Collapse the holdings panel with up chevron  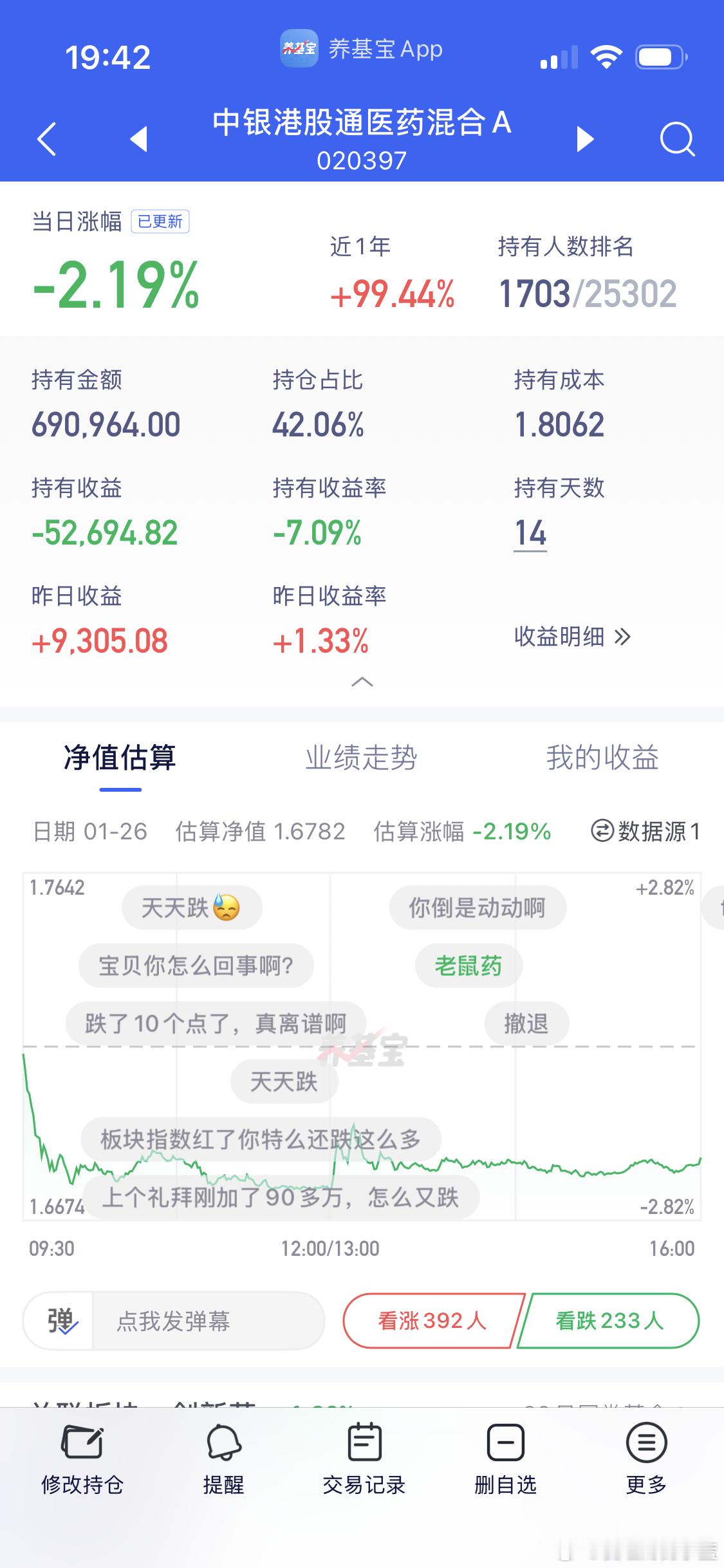click(362, 682)
